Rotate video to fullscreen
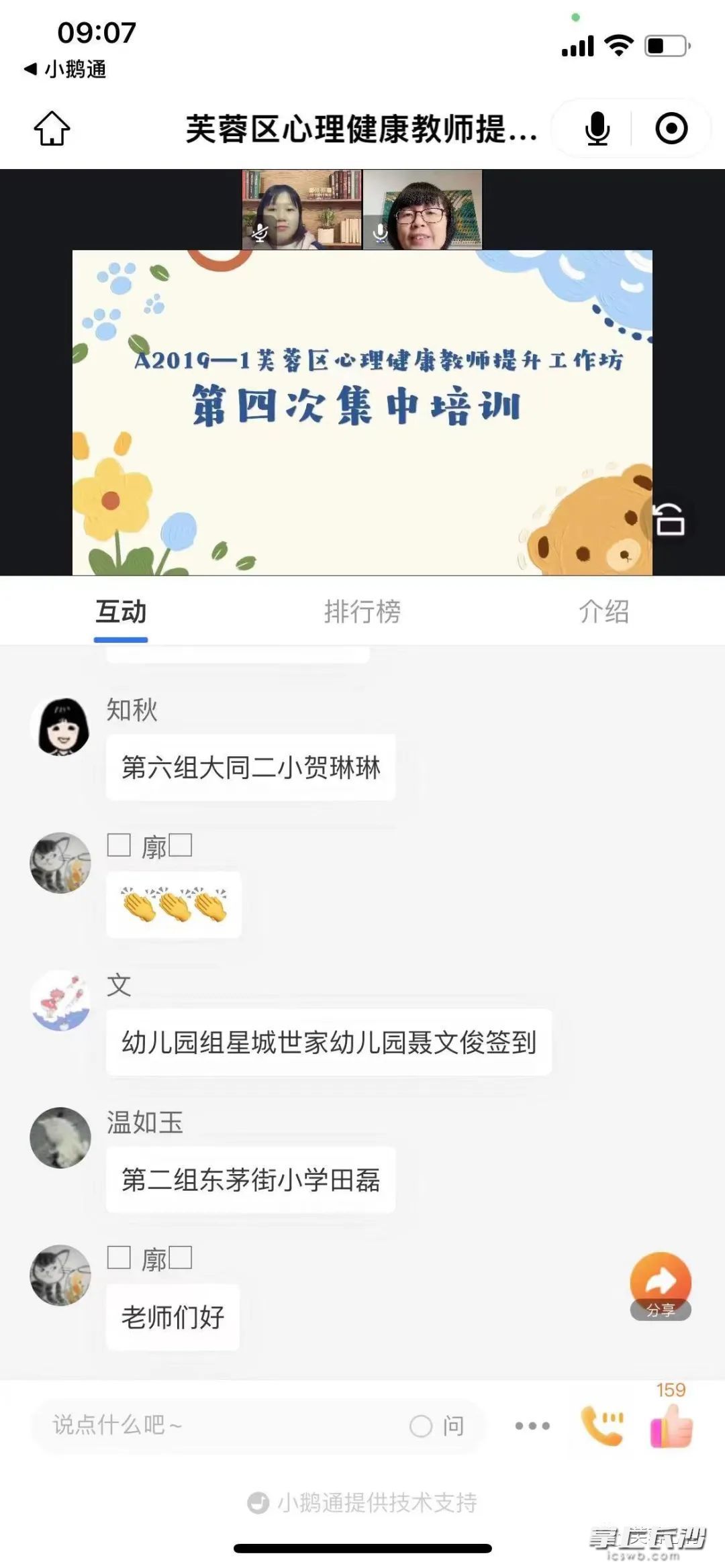This screenshot has height=1568, width=725. coord(669,520)
